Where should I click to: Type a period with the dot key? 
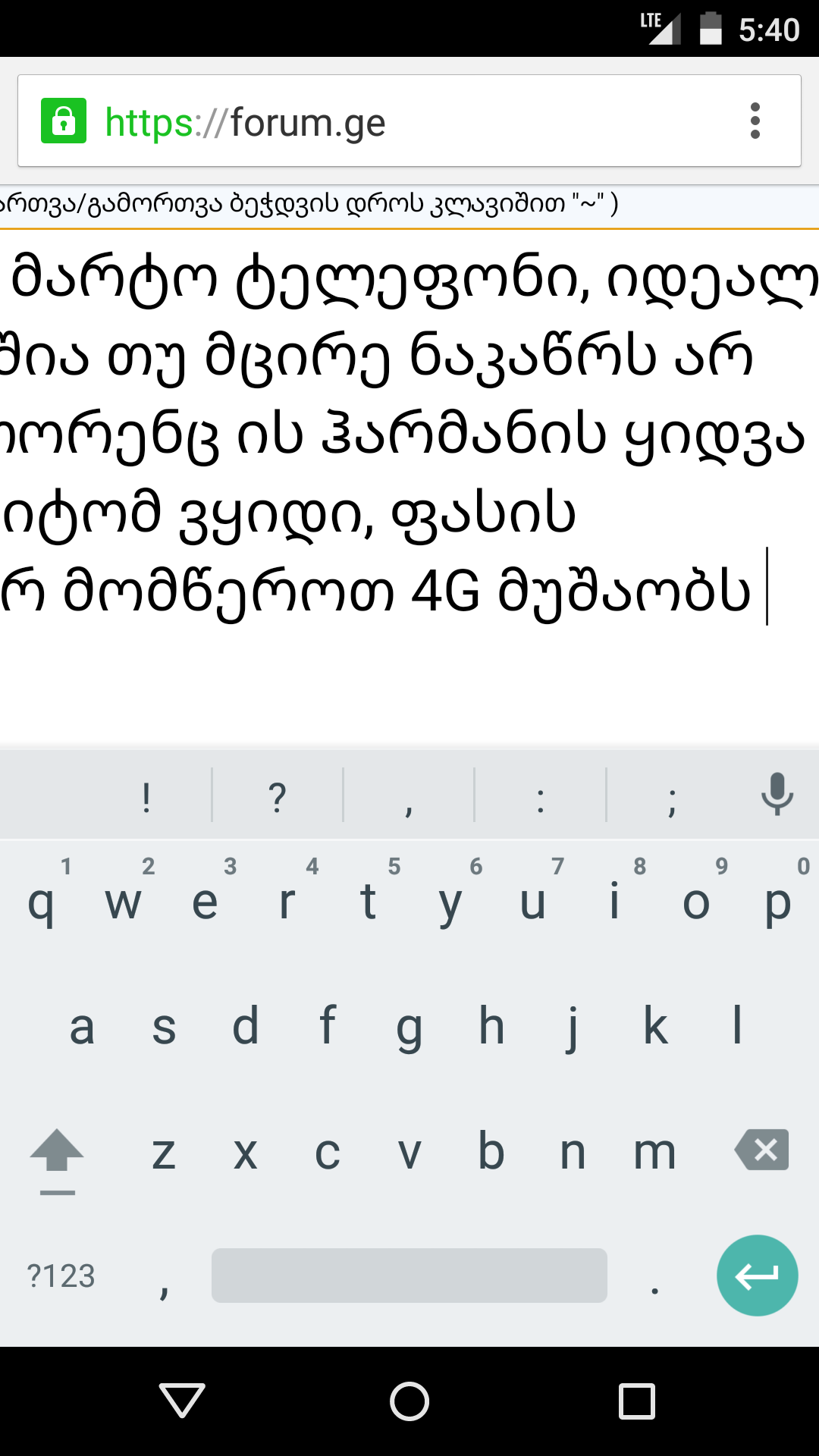(x=654, y=1276)
